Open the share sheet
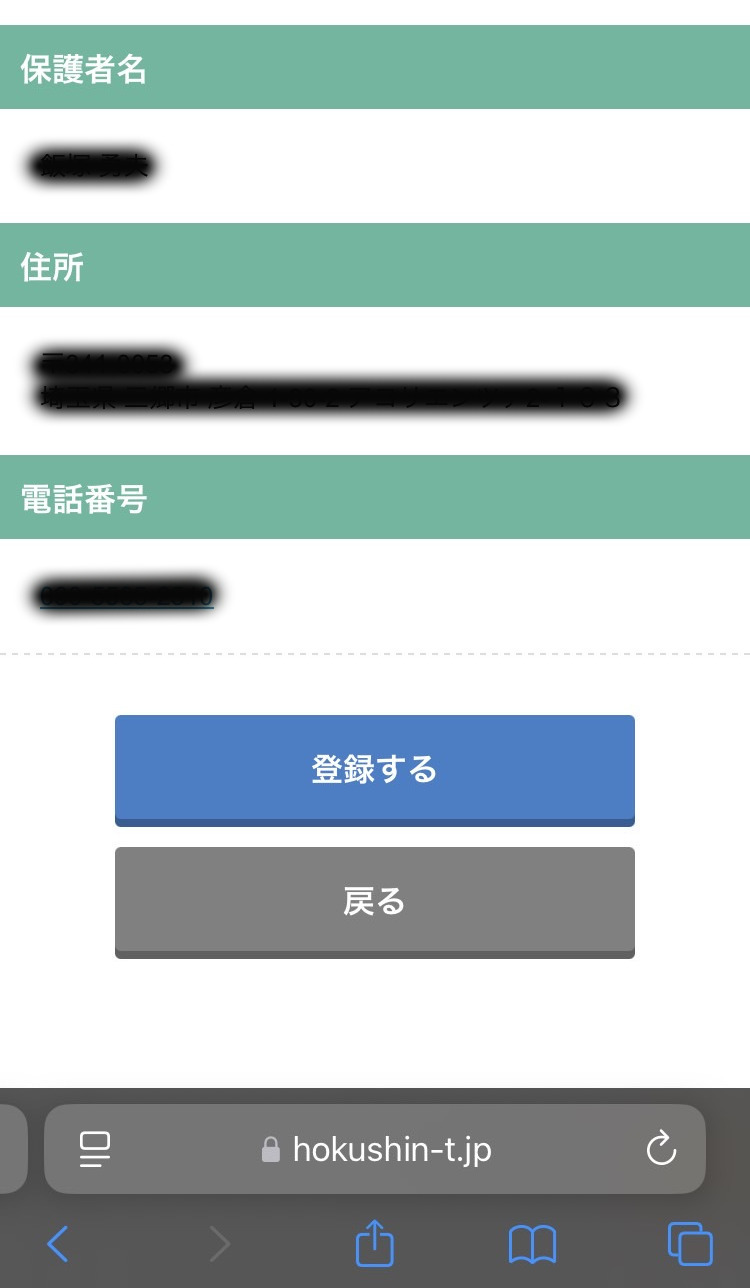Screen dimensions: 750x1288 click(x=375, y=1243)
